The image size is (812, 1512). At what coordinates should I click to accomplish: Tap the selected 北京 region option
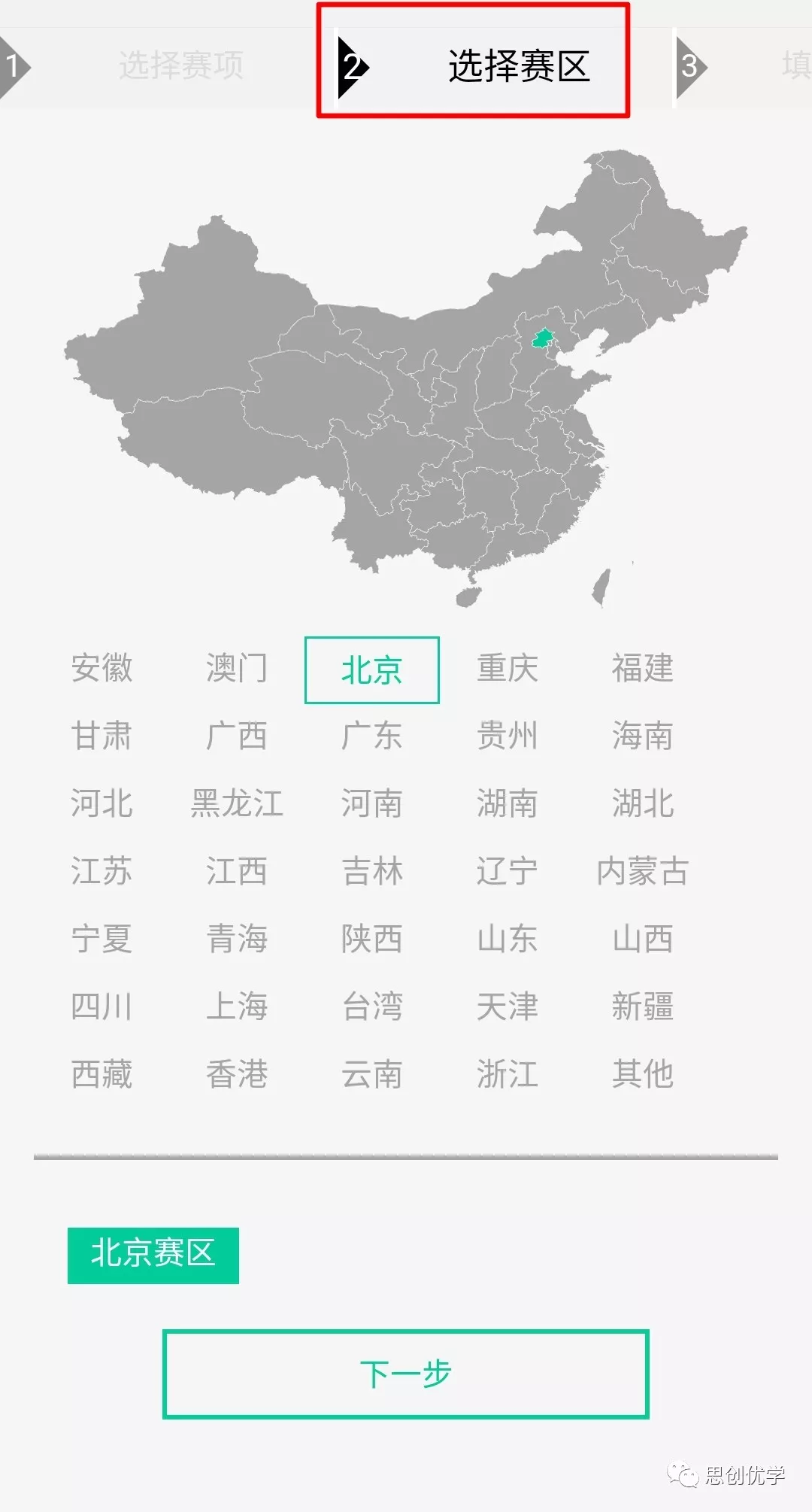click(x=372, y=669)
